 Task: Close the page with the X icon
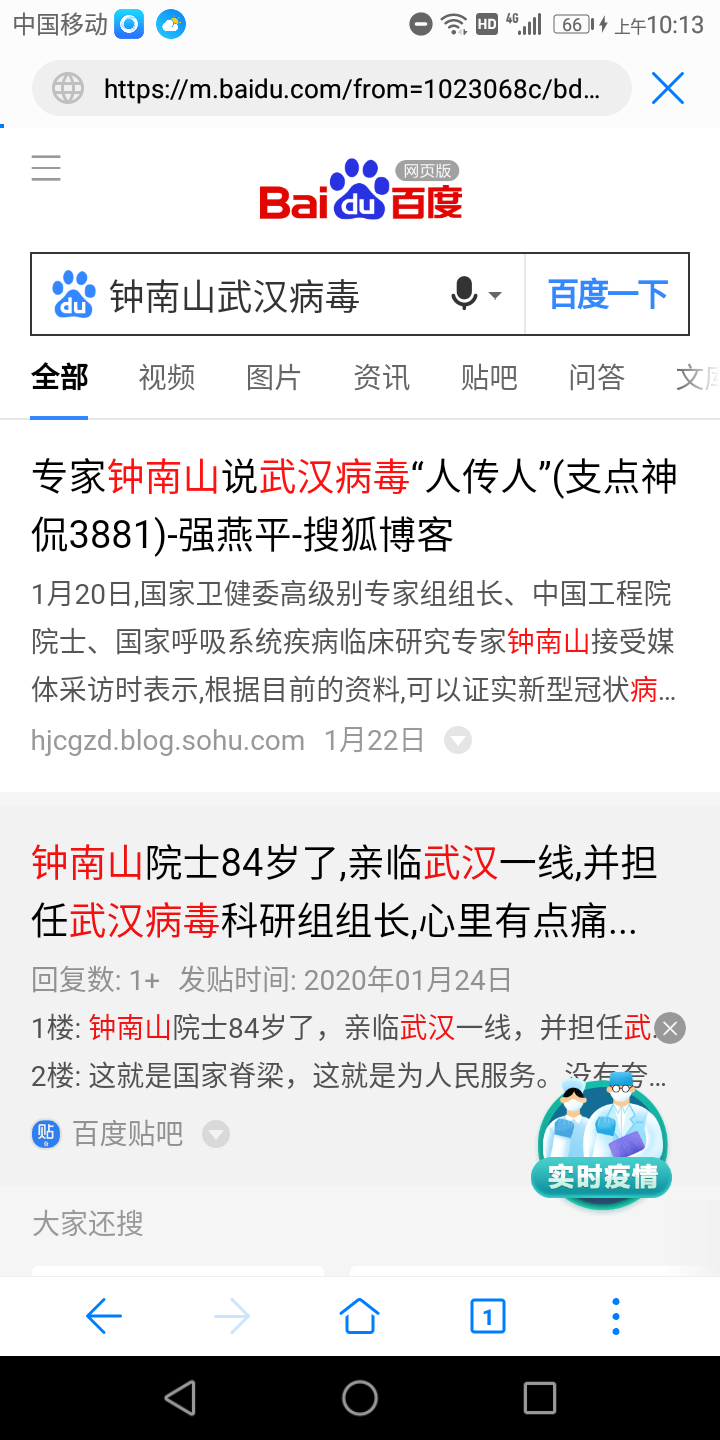[667, 89]
